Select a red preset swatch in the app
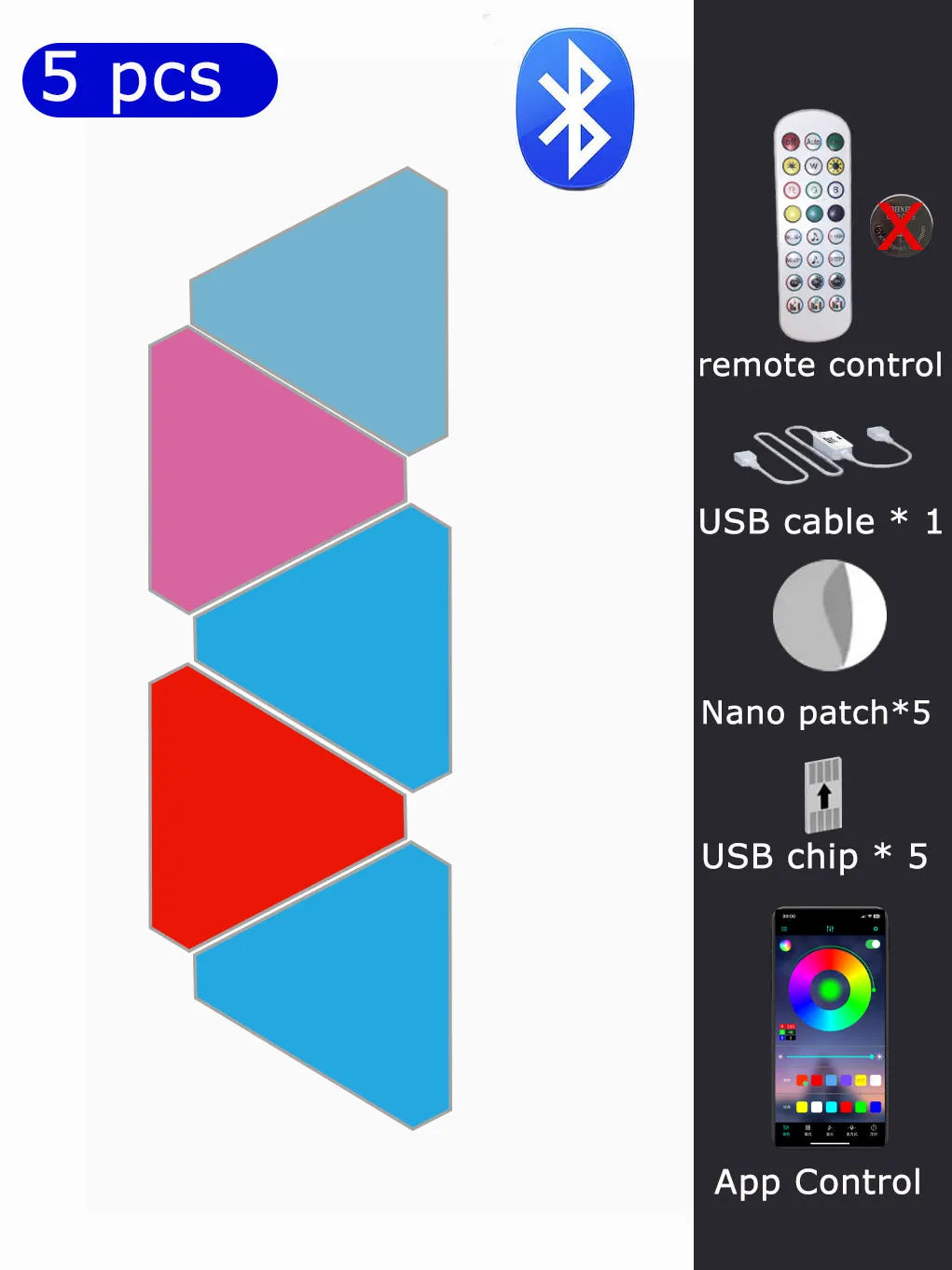This screenshot has height=1270, width=952. tap(816, 1081)
